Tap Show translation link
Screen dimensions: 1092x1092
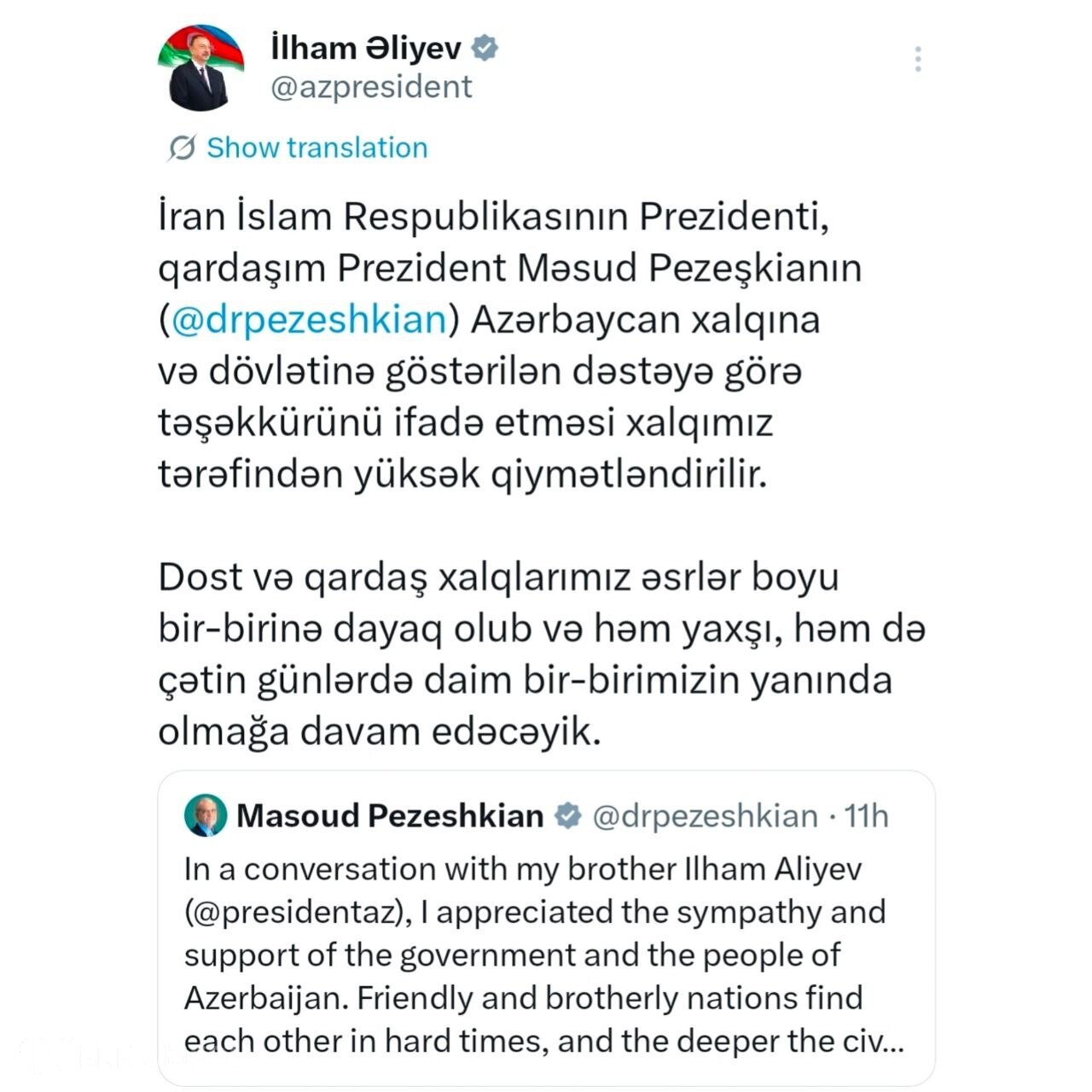point(316,148)
